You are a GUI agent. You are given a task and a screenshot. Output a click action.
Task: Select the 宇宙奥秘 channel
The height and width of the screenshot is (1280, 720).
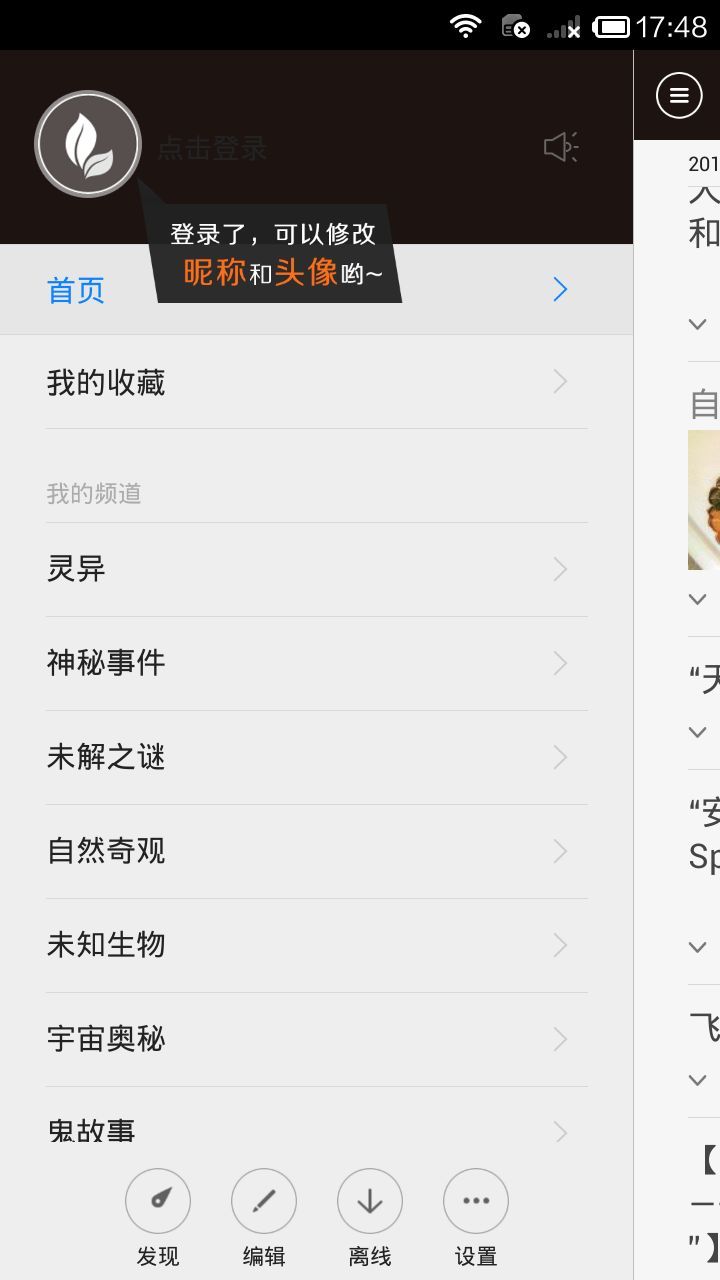click(316, 1040)
